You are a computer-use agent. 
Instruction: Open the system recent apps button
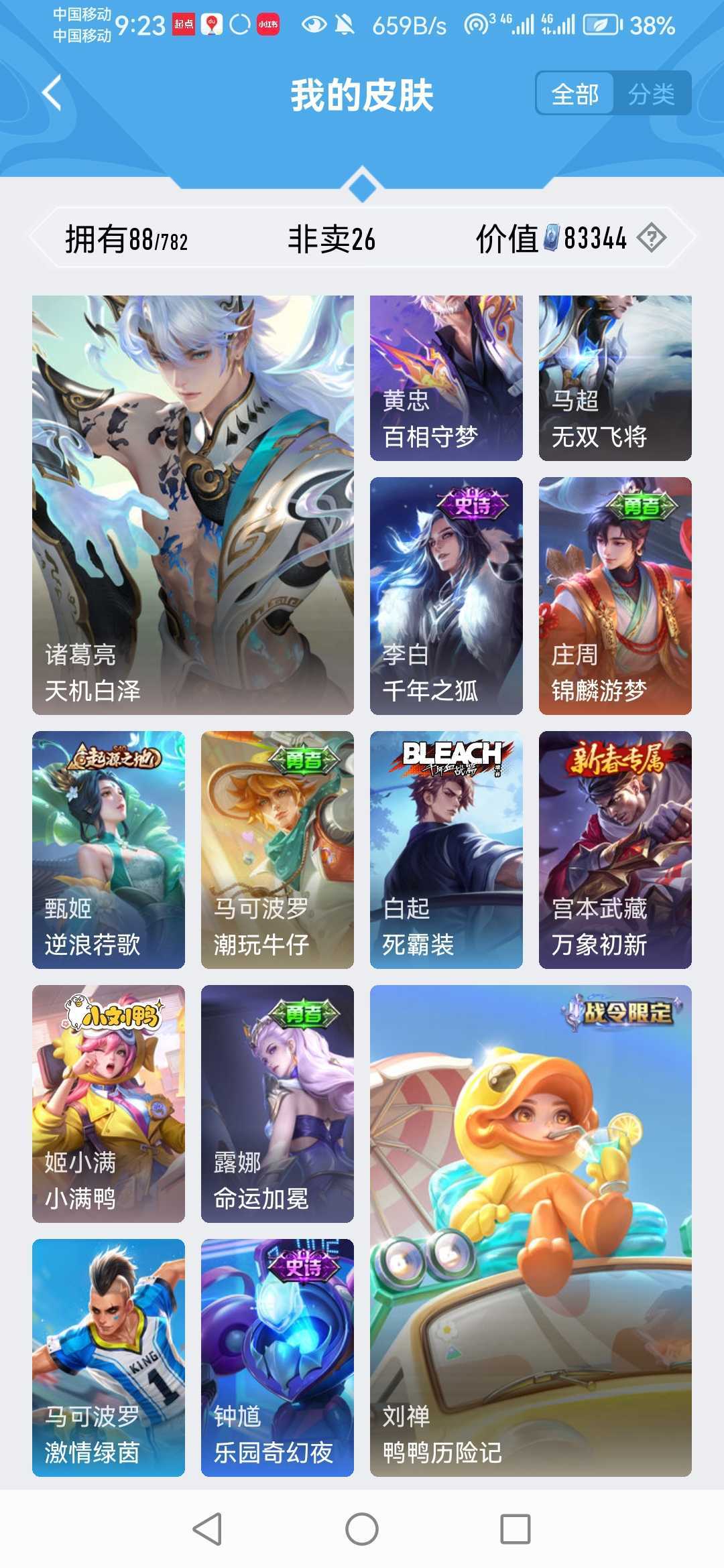515,1529
